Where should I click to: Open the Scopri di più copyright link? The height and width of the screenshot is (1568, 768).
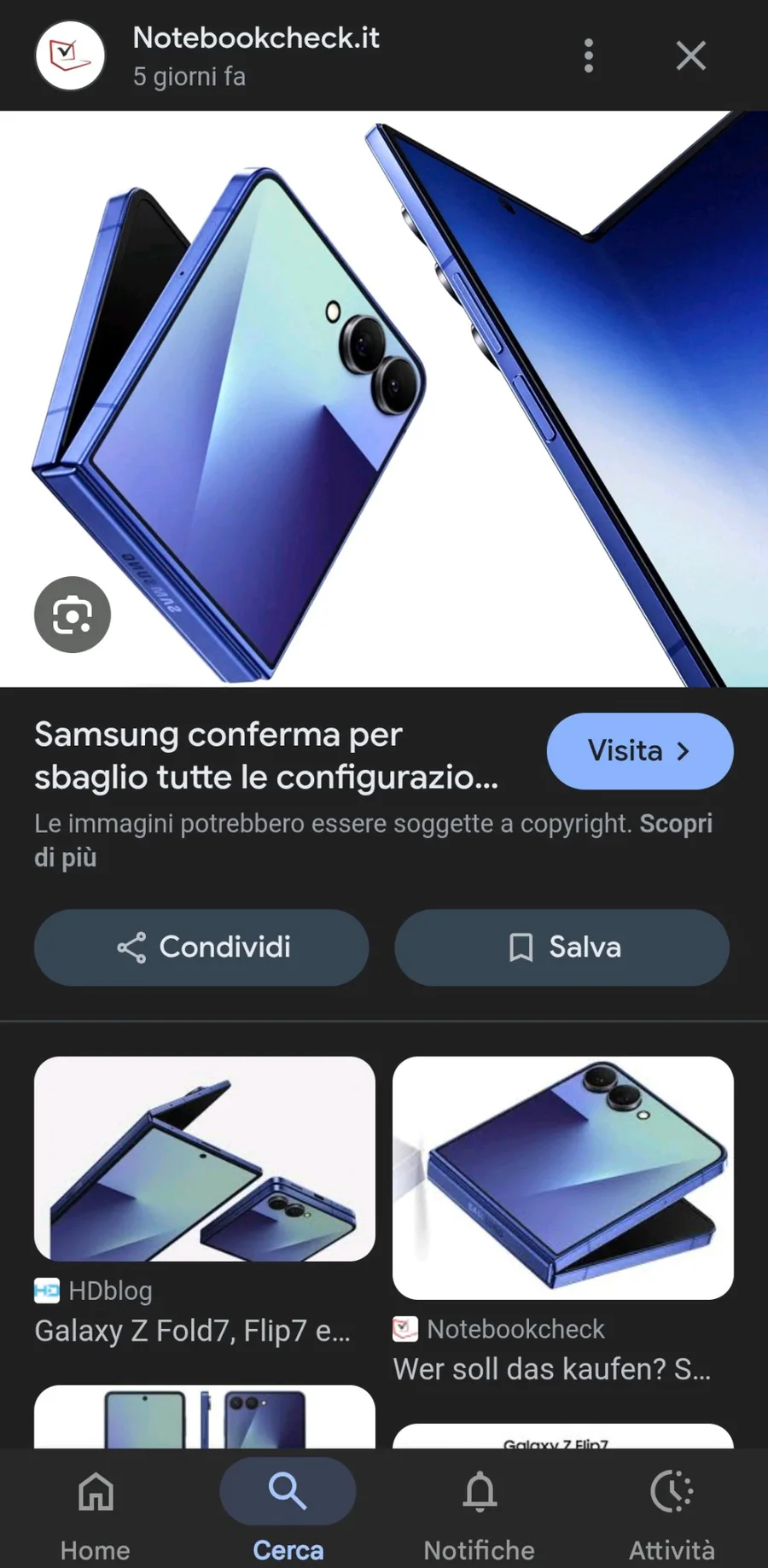(675, 825)
